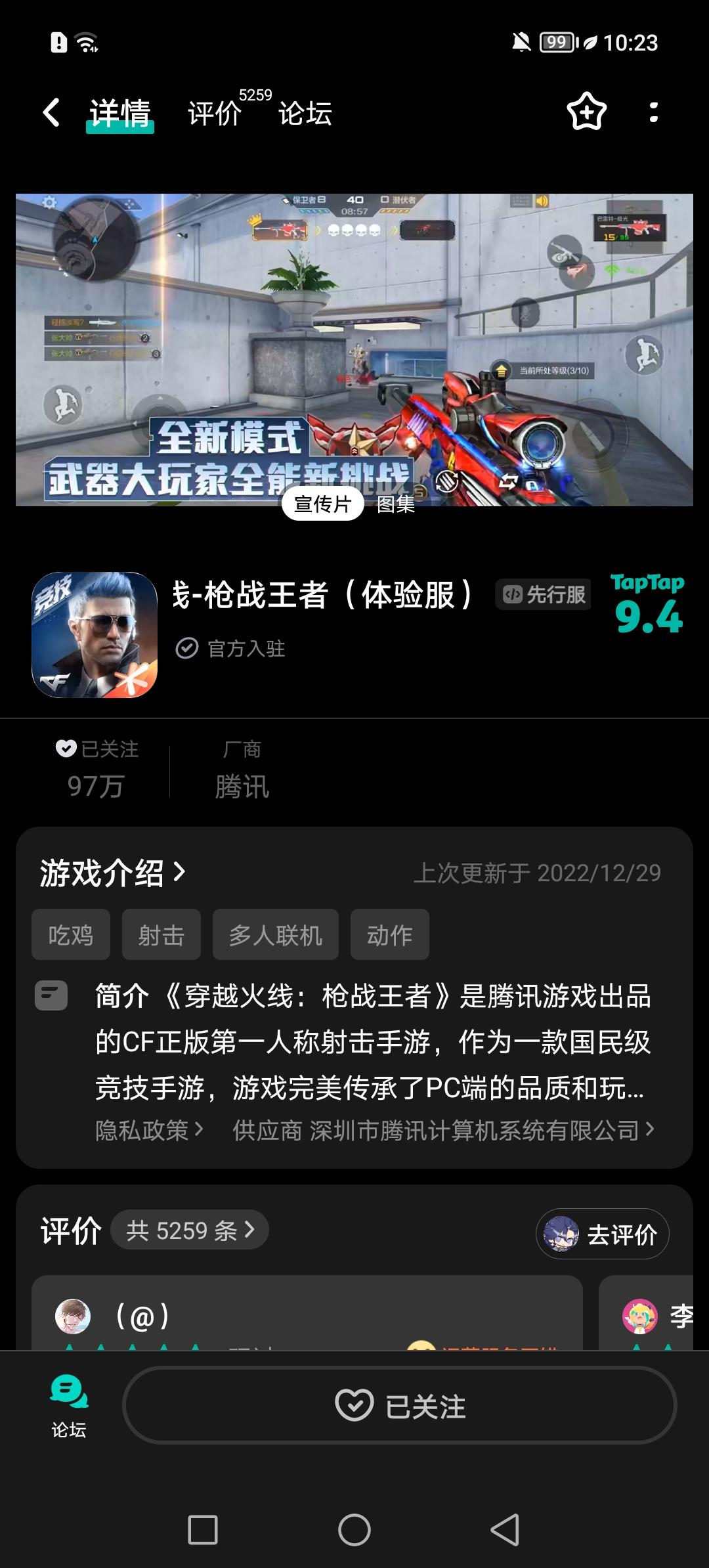Expand the 游戏介绍 section

113,873
